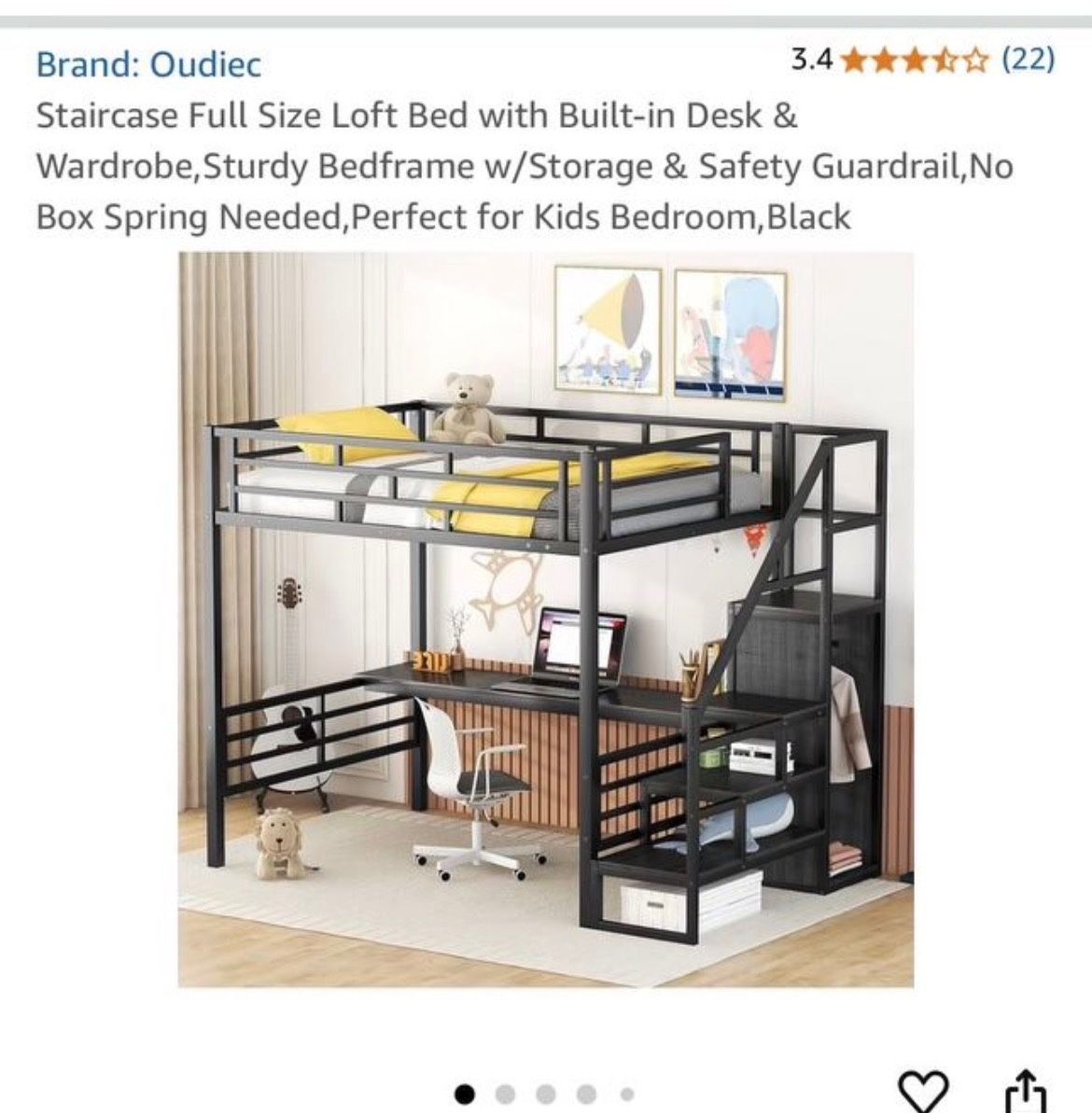Image resolution: width=1092 pixels, height=1113 pixels.
Task: Open the Brand: Oudiec link
Action: (147, 64)
